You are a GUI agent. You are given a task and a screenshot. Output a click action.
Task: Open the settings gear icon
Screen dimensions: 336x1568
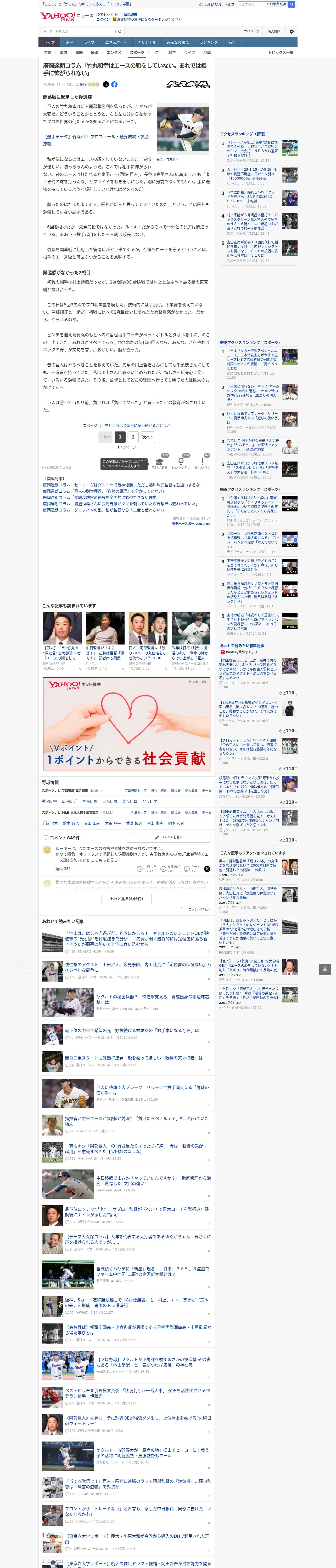pos(292,31)
